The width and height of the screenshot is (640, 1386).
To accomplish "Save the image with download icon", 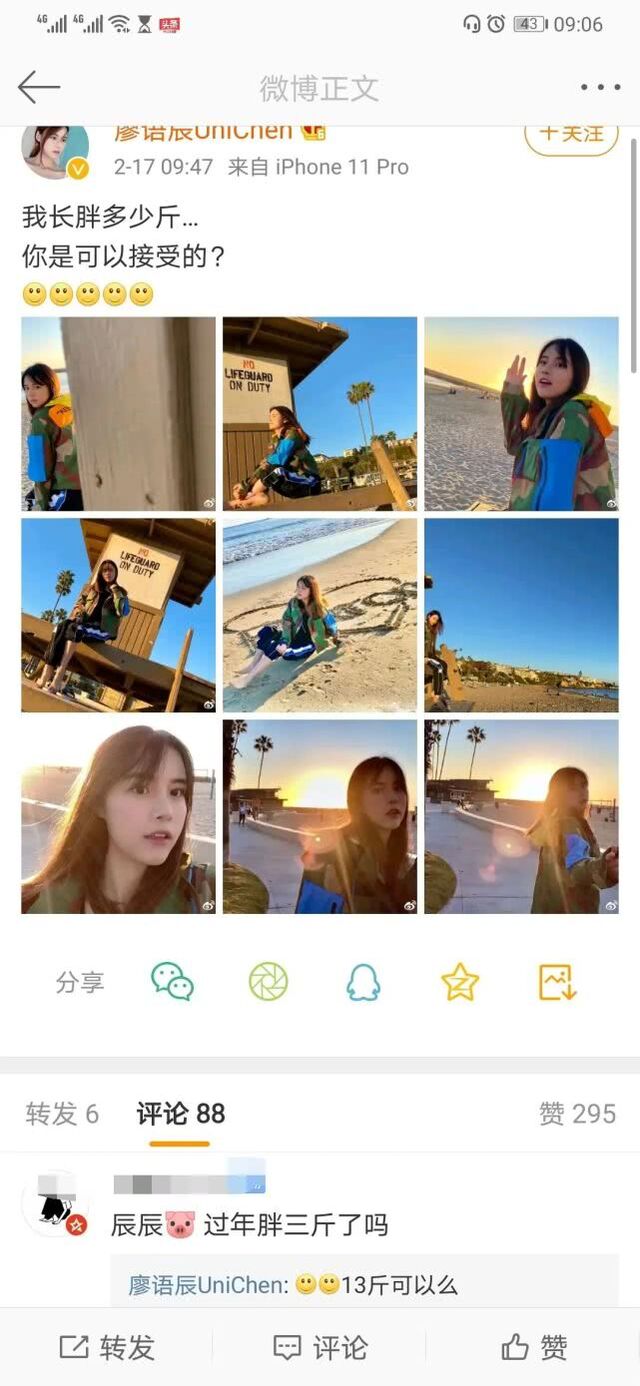I will click(557, 982).
